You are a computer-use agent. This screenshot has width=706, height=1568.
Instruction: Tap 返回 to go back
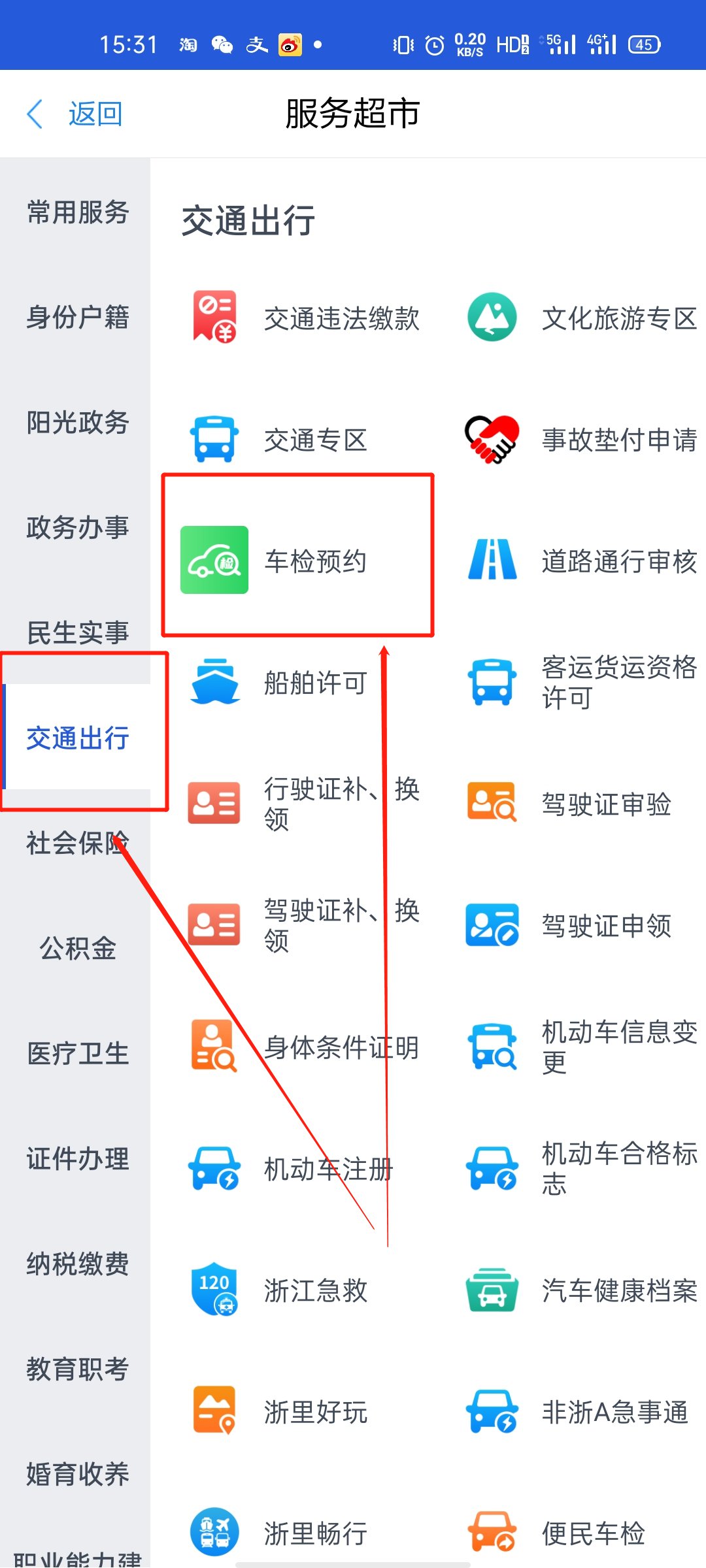(75, 114)
